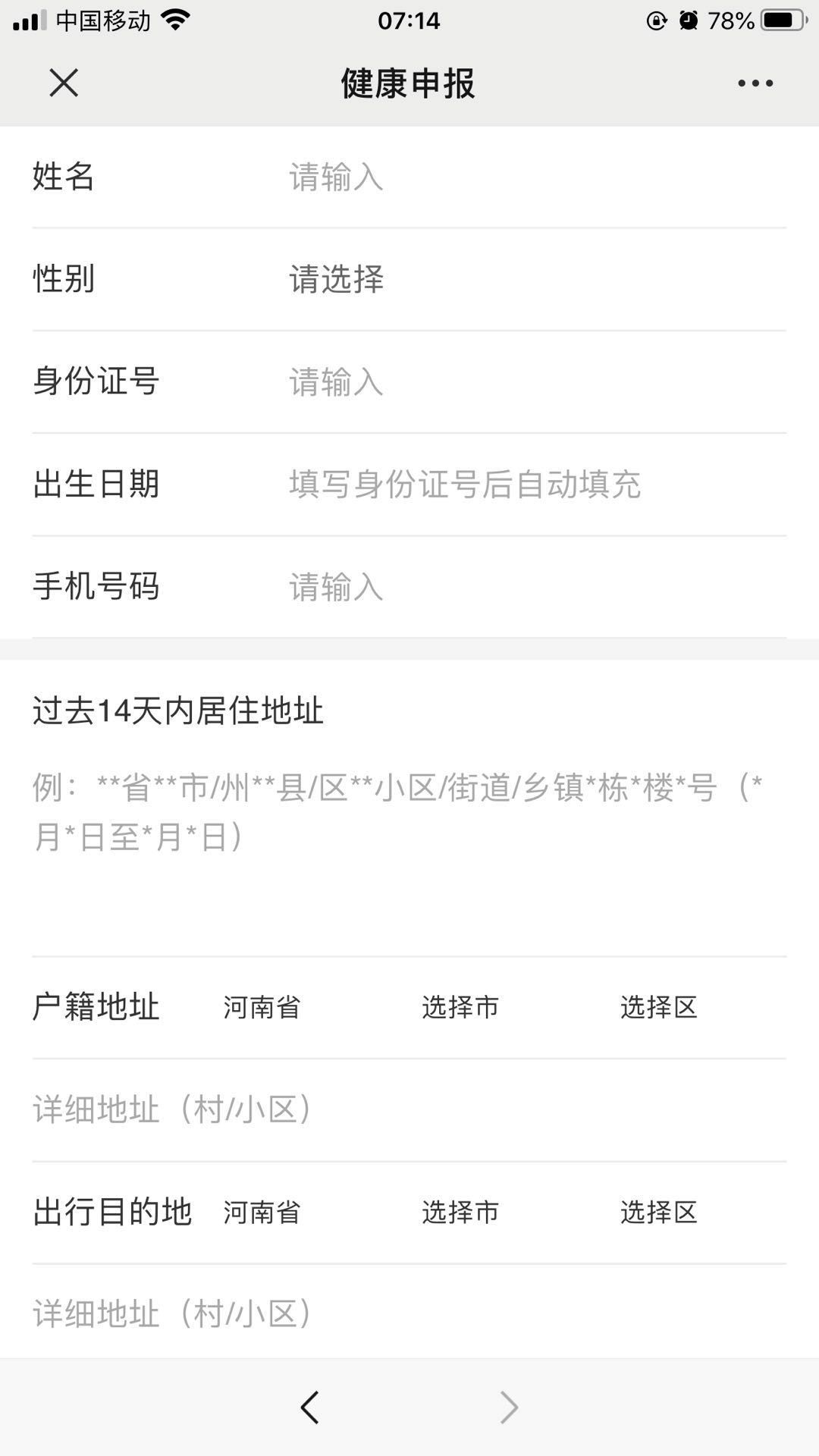Choose the district for 户籍地址

click(658, 1007)
